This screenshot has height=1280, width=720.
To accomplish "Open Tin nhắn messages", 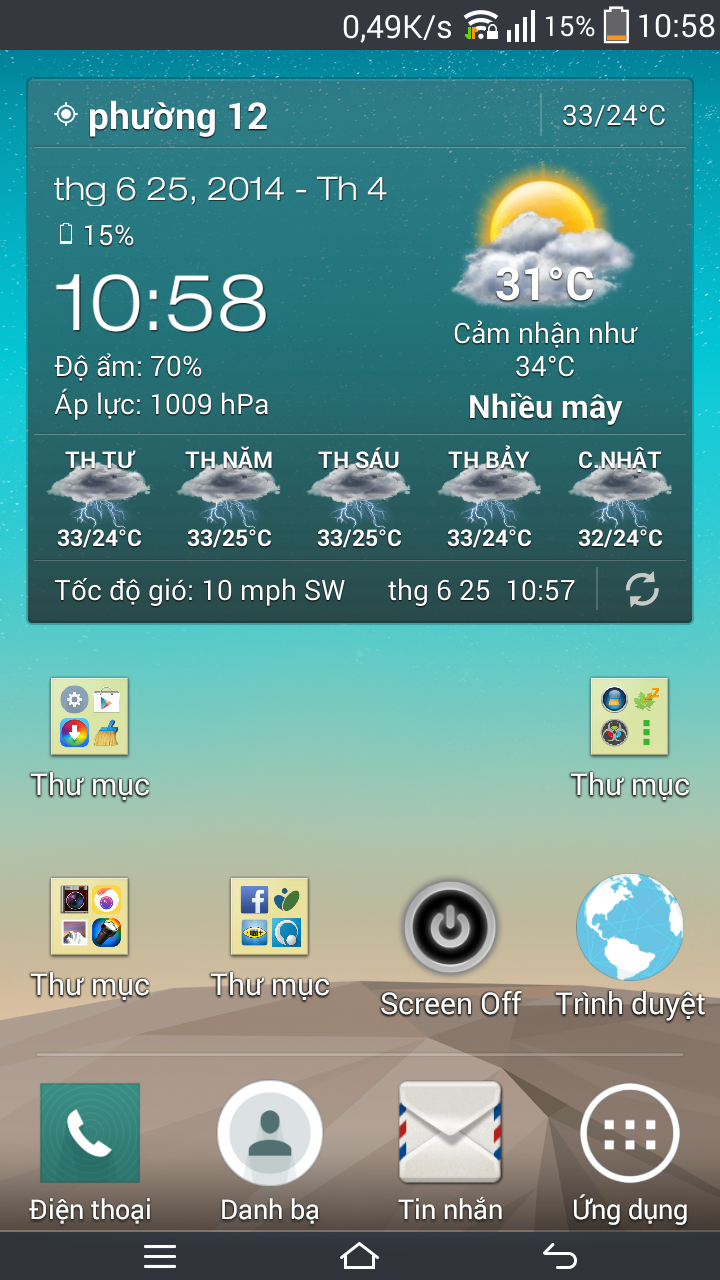I will pos(450,1133).
